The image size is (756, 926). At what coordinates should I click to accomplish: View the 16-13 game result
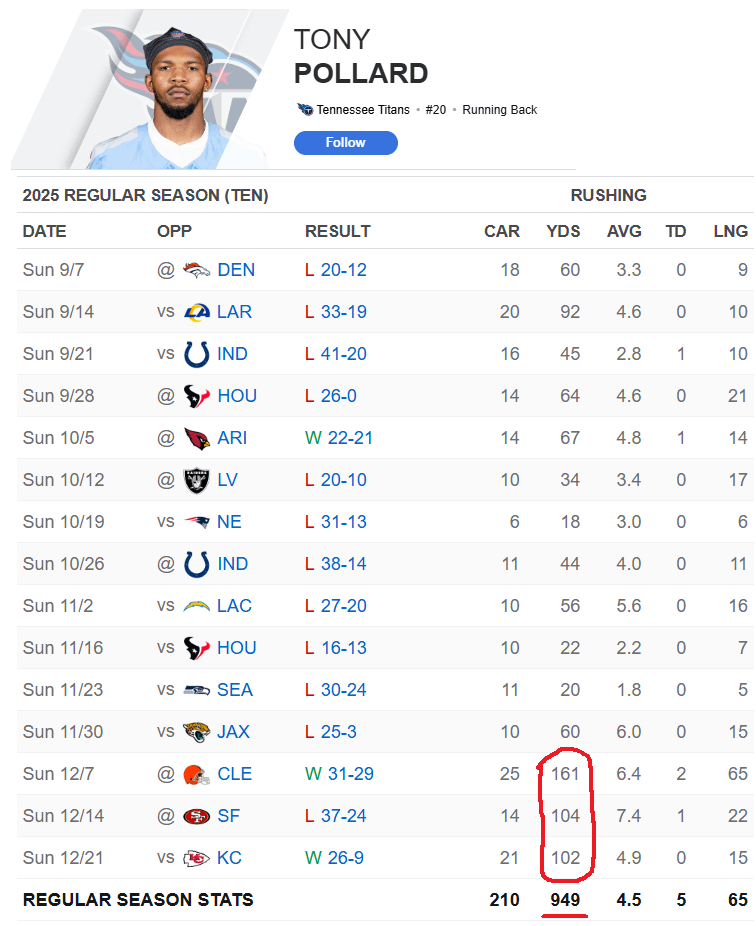pos(343,648)
